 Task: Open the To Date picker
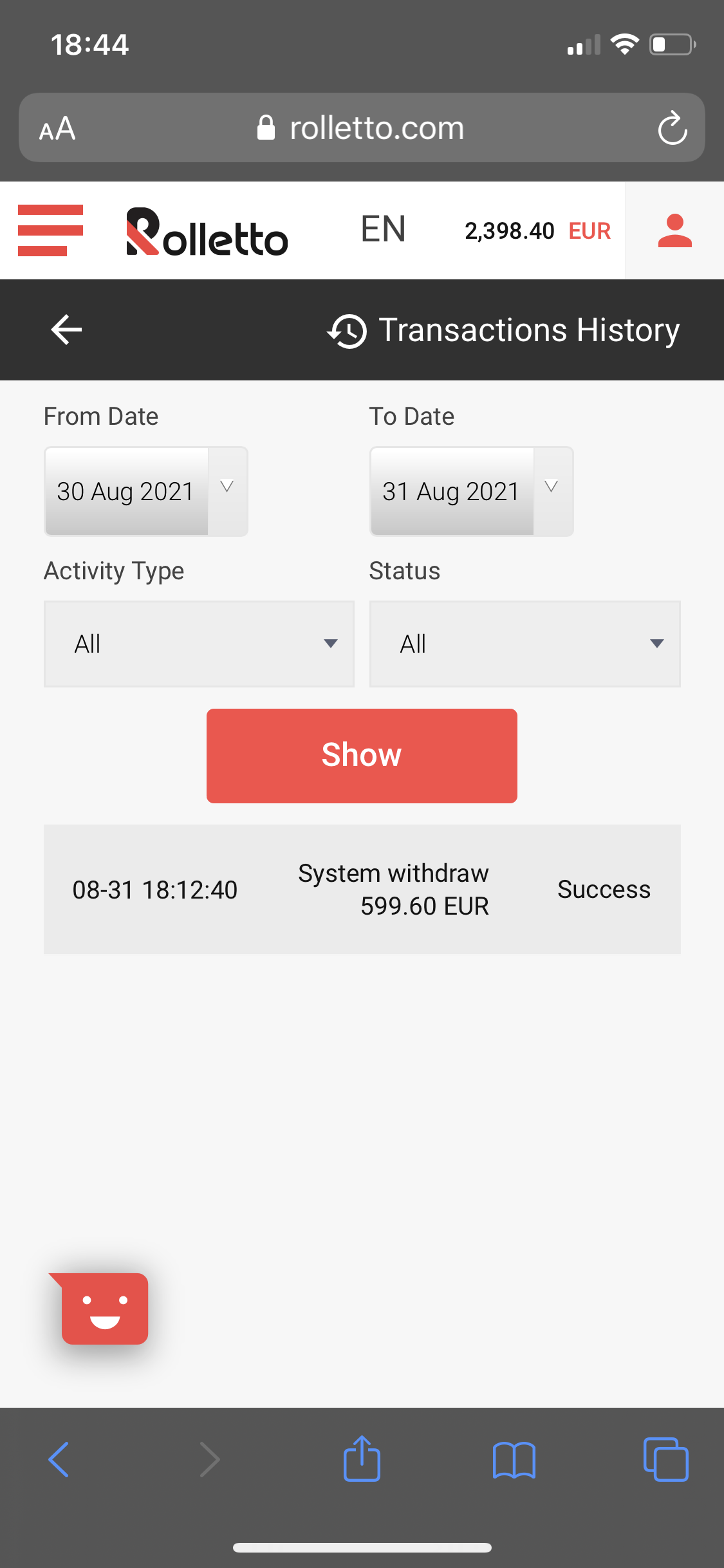(x=472, y=491)
